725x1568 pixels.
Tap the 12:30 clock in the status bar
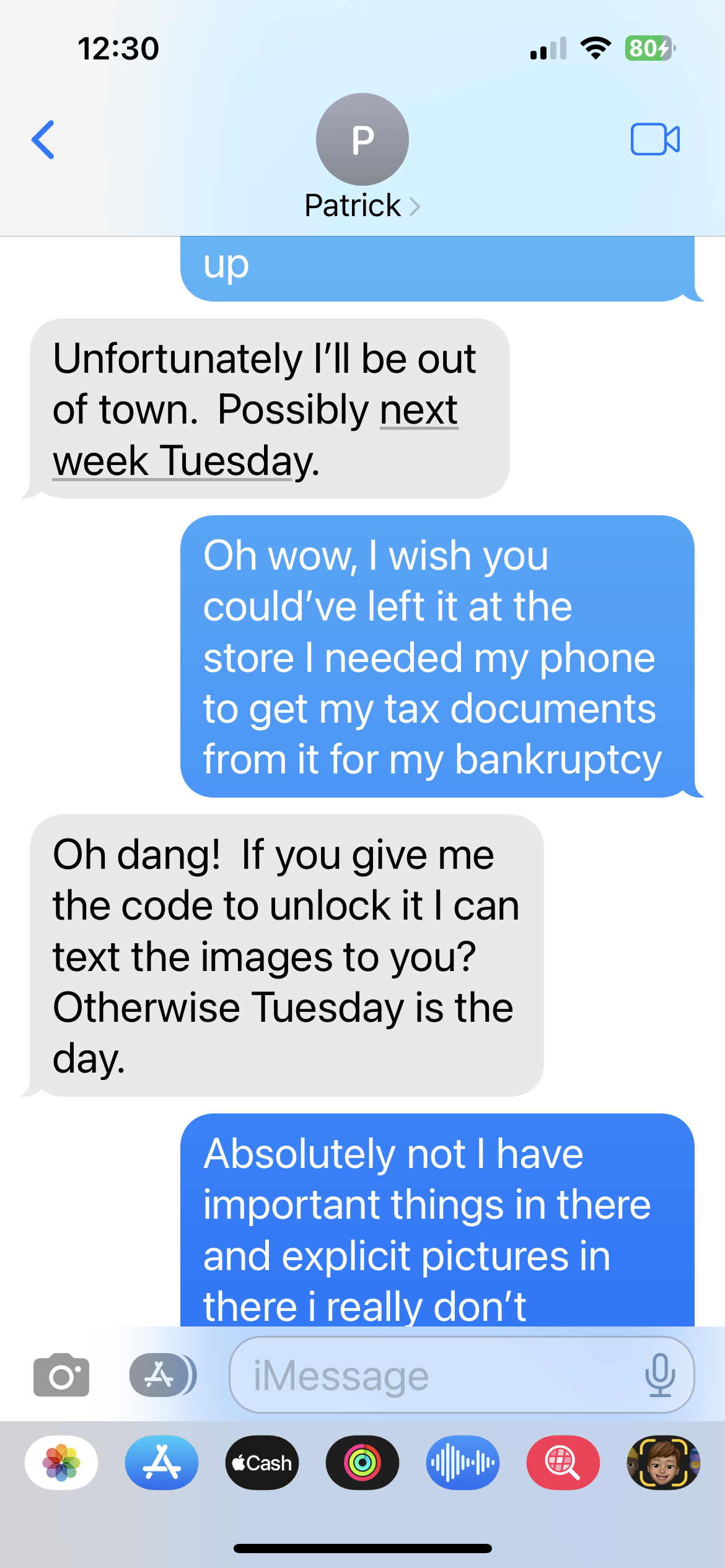[x=119, y=48]
